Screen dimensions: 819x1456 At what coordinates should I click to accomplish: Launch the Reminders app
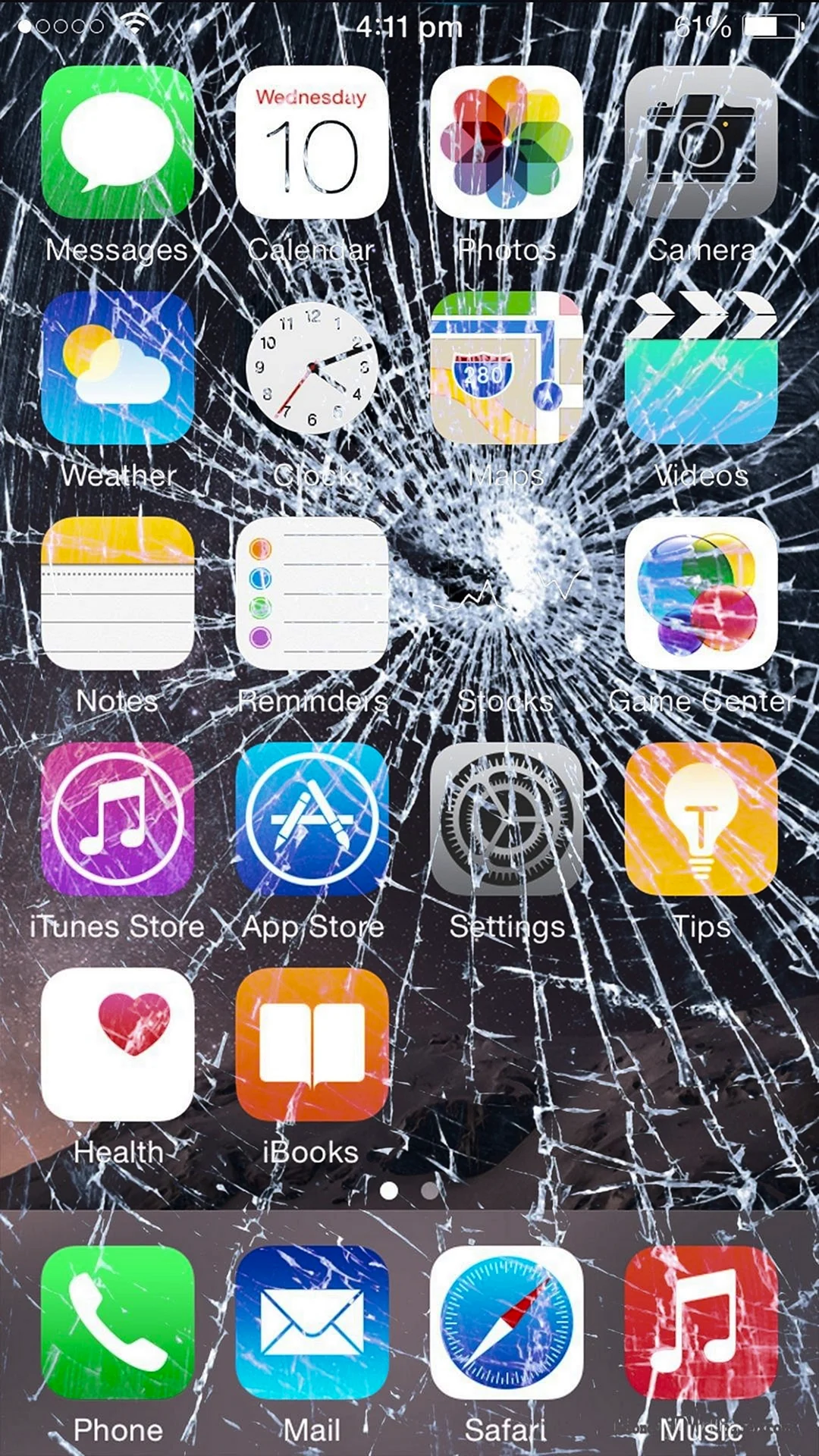click(x=312, y=594)
